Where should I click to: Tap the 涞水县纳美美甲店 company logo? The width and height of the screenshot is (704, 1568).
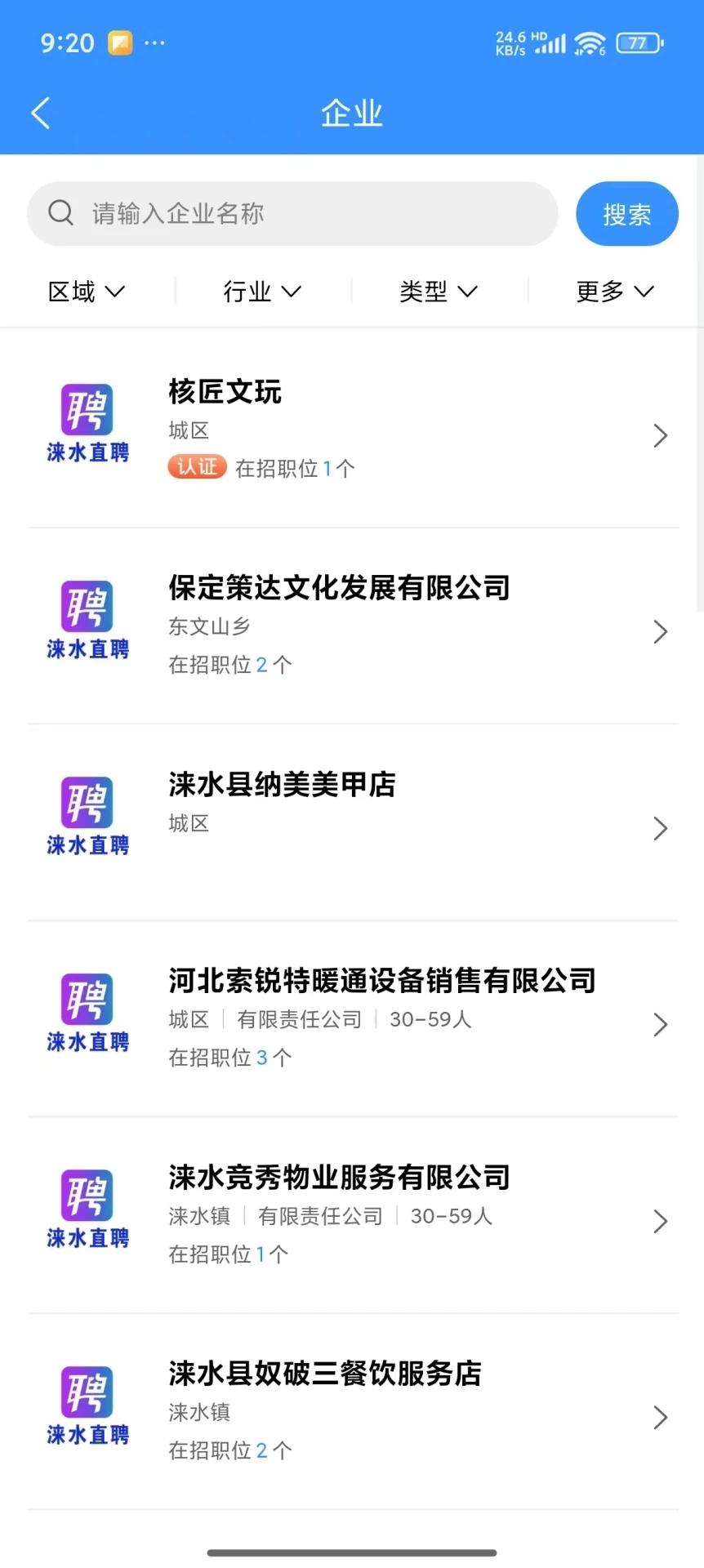87,815
